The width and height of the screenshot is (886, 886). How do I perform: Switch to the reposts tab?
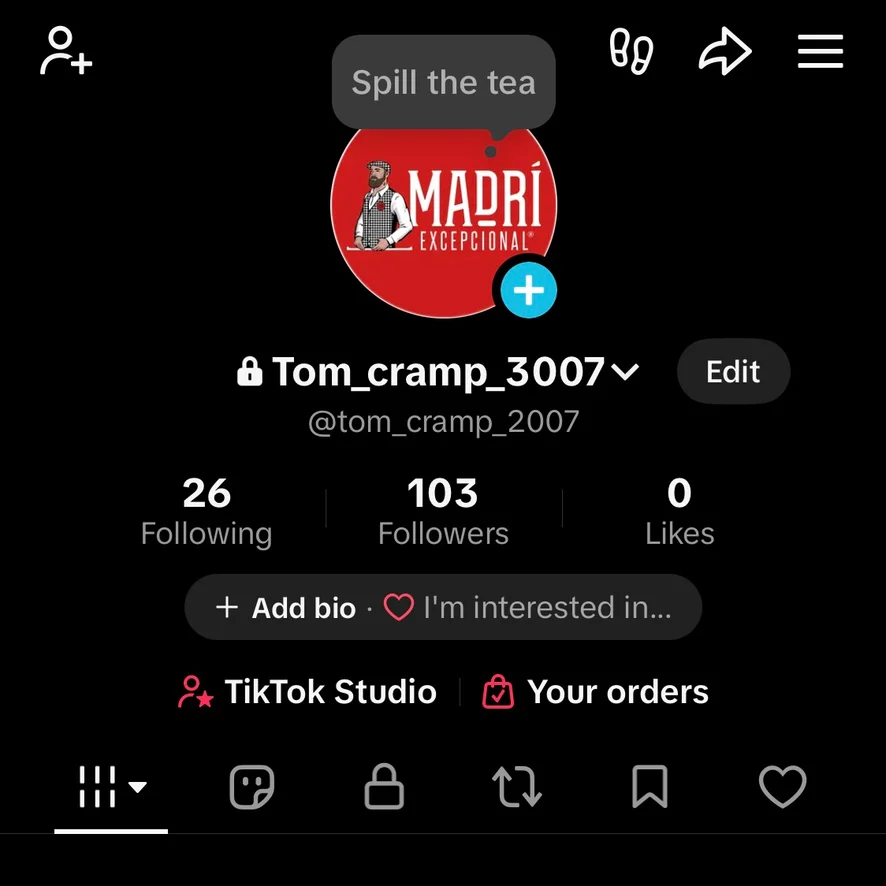517,788
